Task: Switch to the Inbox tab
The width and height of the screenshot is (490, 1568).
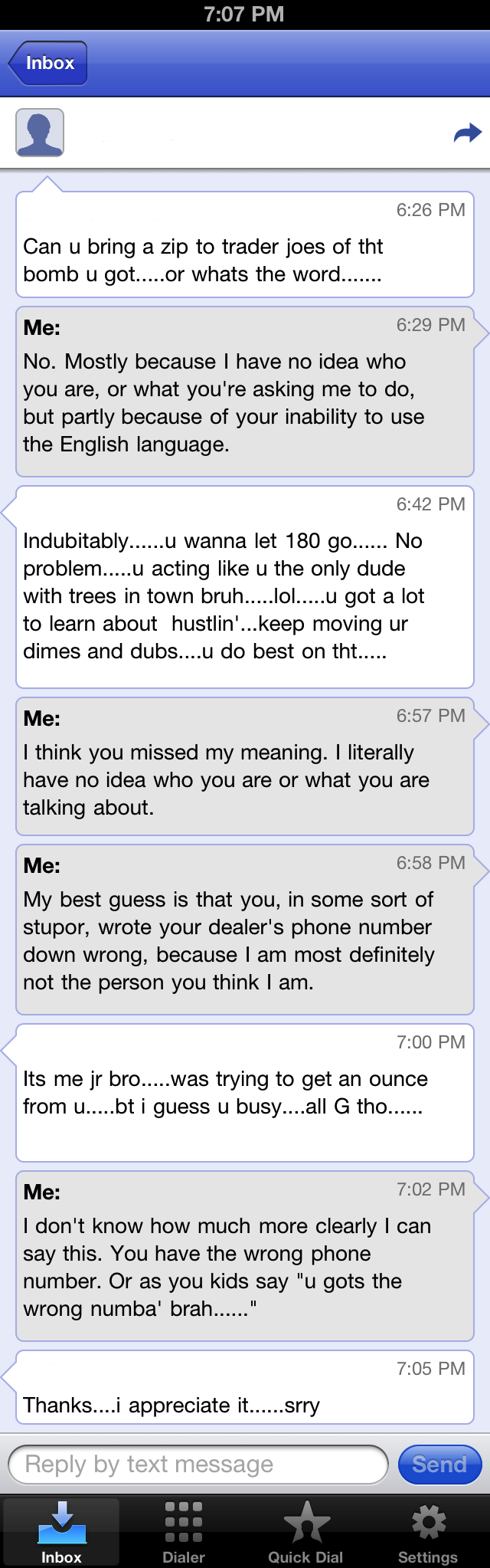Action: point(61,1531)
